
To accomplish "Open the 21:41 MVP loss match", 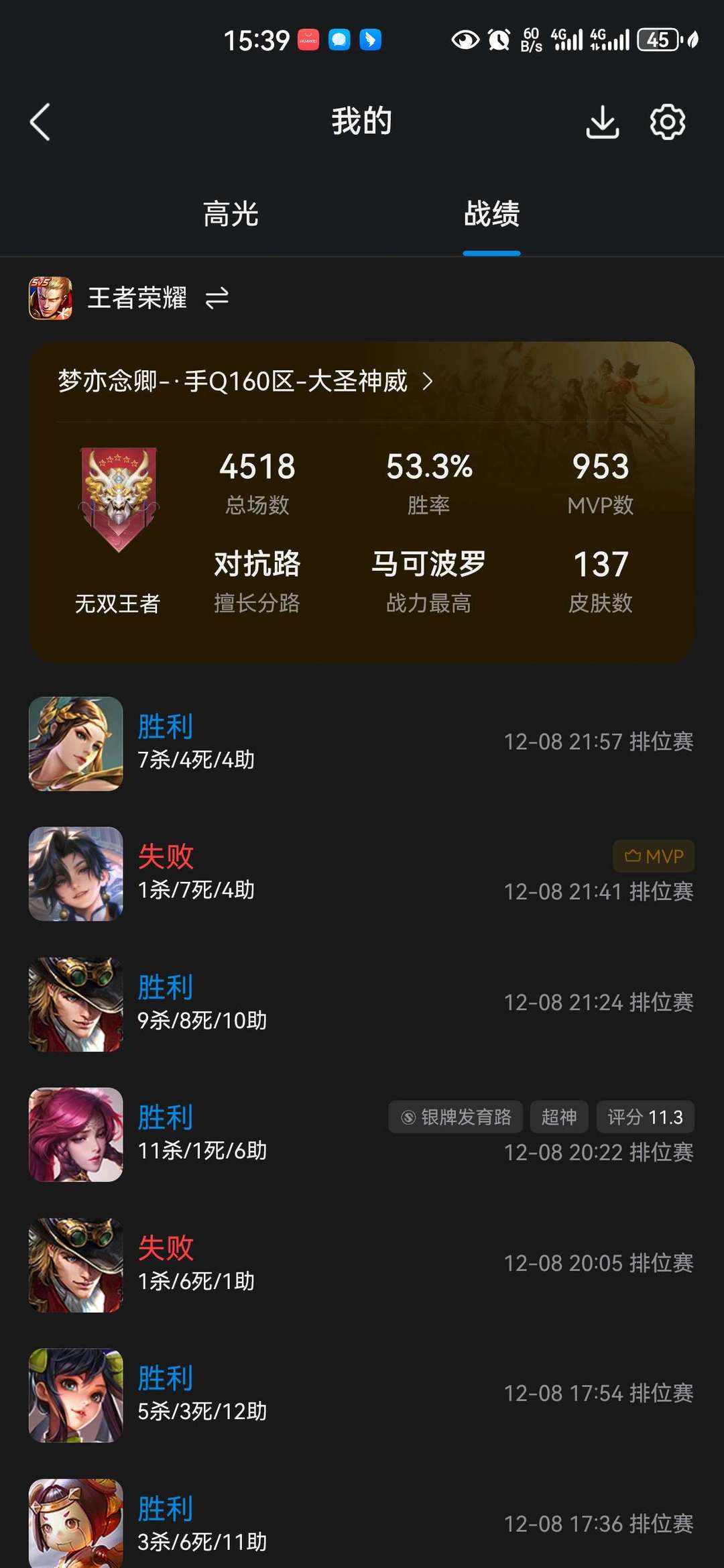I will pos(362,873).
